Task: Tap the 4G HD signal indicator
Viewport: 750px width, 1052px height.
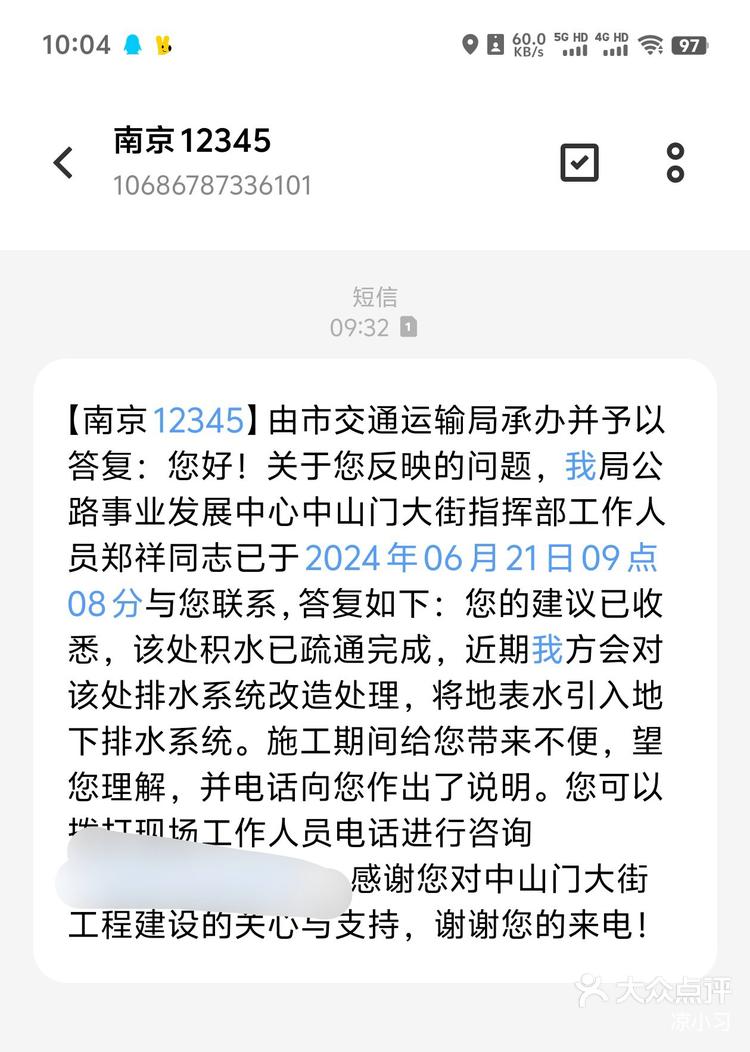Action: (x=612, y=44)
